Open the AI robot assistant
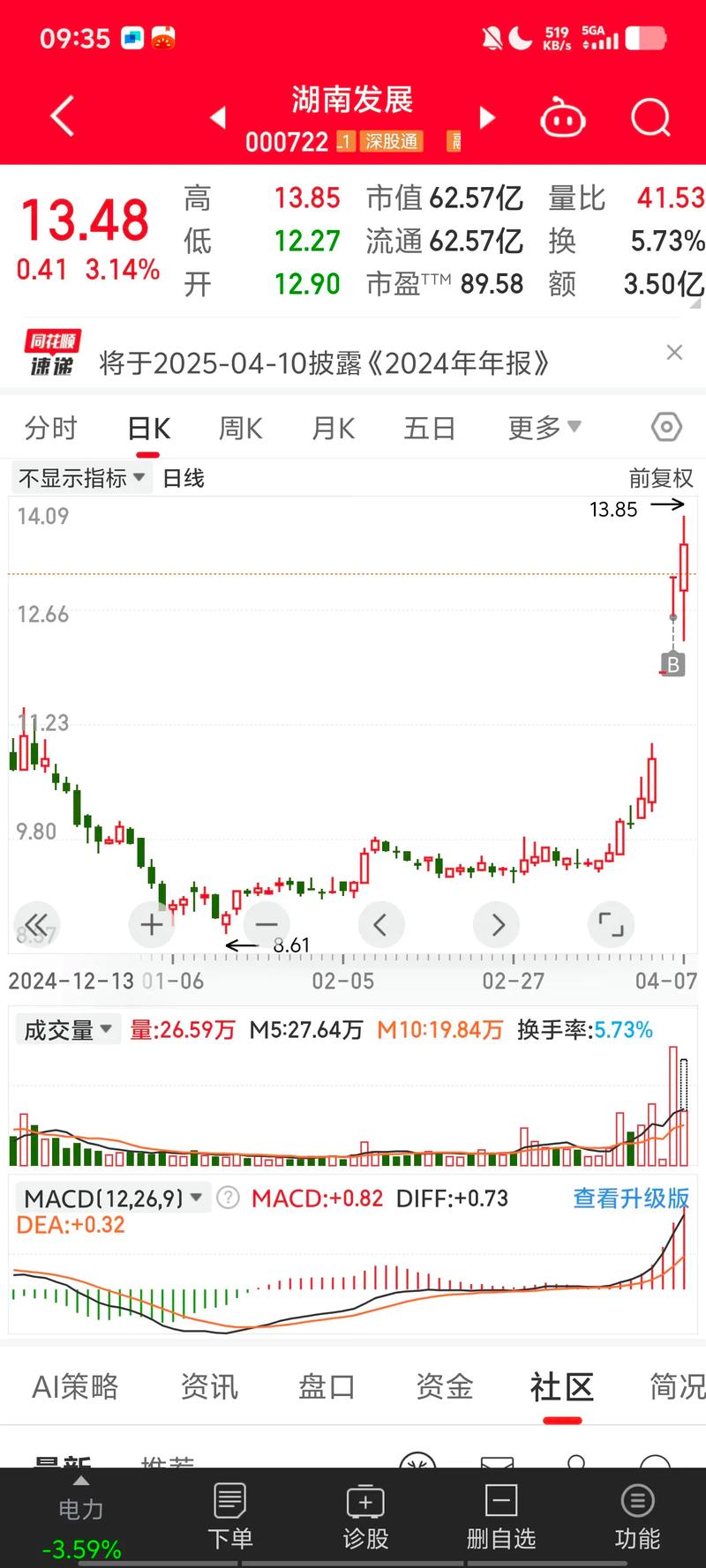 point(562,117)
